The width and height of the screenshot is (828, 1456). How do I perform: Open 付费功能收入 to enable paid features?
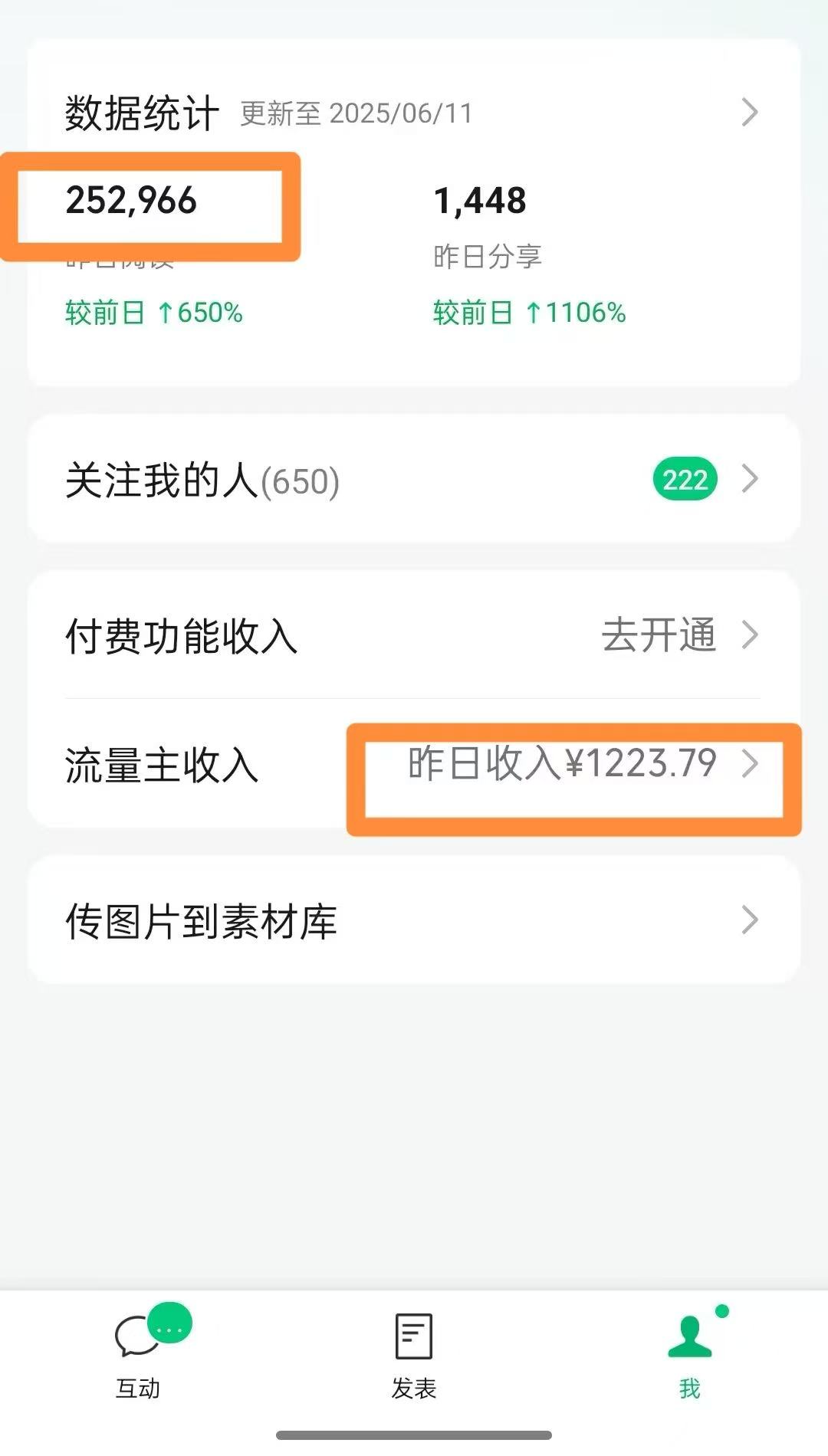(x=414, y=635)
